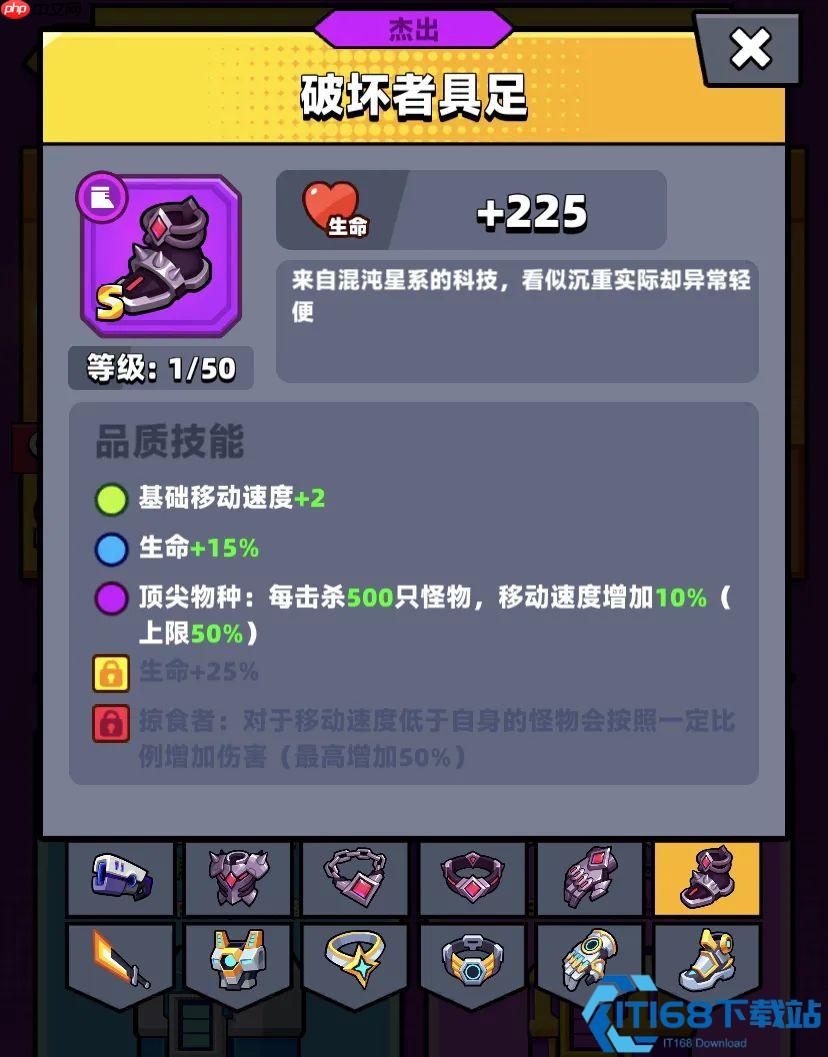The image size is (828, 1057).
Task: Select the purple S-grade gun item
Action: click(120, 876)
